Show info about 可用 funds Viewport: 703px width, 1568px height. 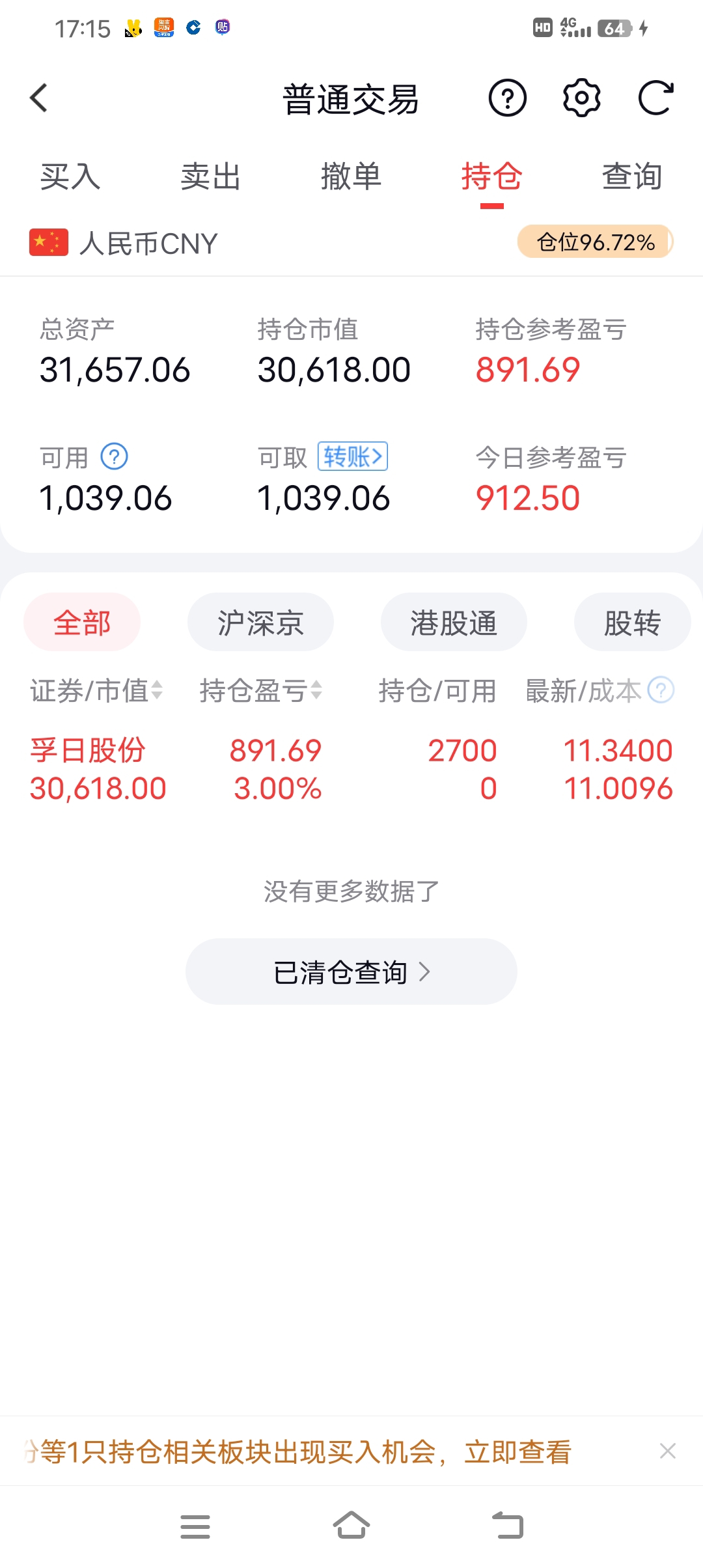point(115,456)
